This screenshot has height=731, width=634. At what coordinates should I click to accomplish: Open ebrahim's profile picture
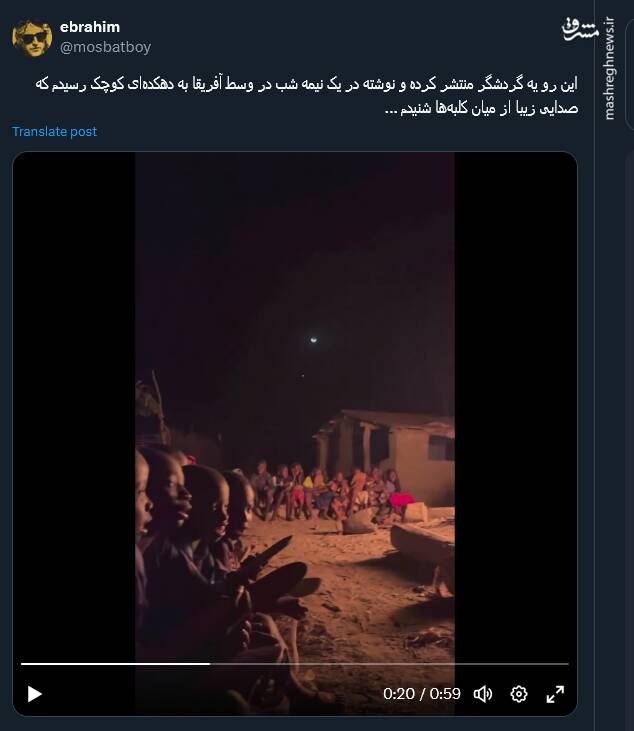[32, 37]
